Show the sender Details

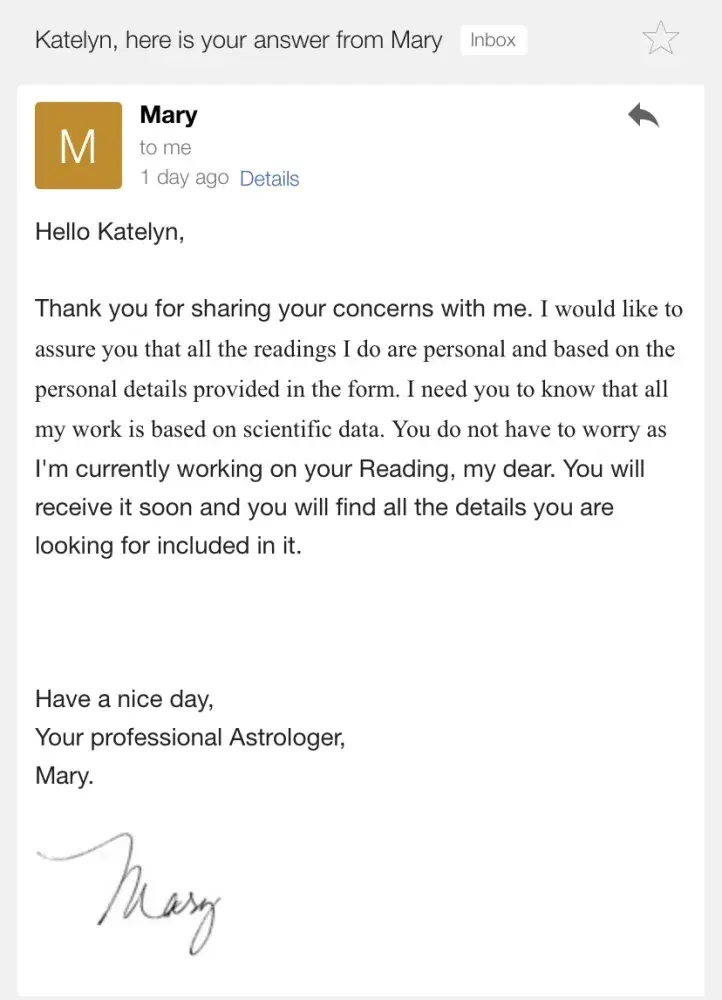[269, 179]
